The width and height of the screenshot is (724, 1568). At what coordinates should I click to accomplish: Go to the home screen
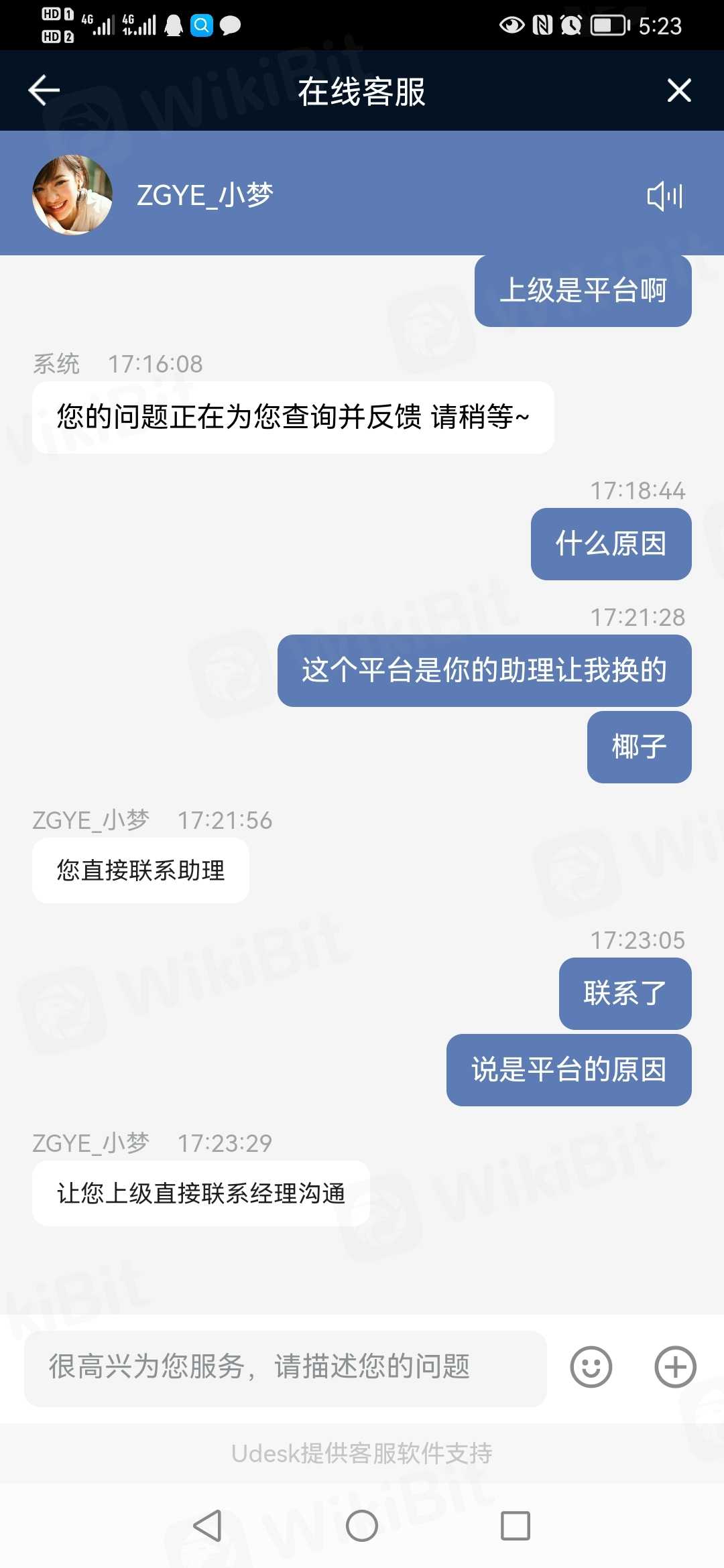pyautogui.click(x=362, y=1526)
